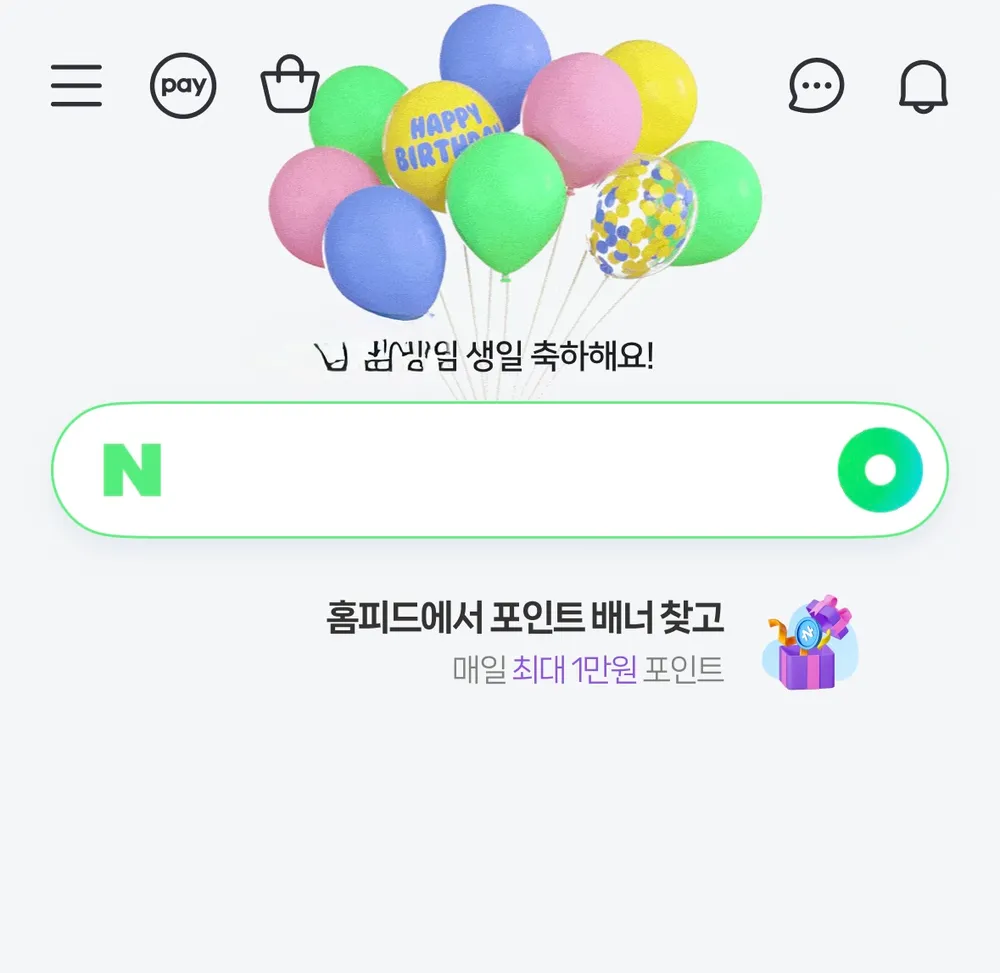Open the hamburger menu
The image size is (1000, 973).
point(77,86)
